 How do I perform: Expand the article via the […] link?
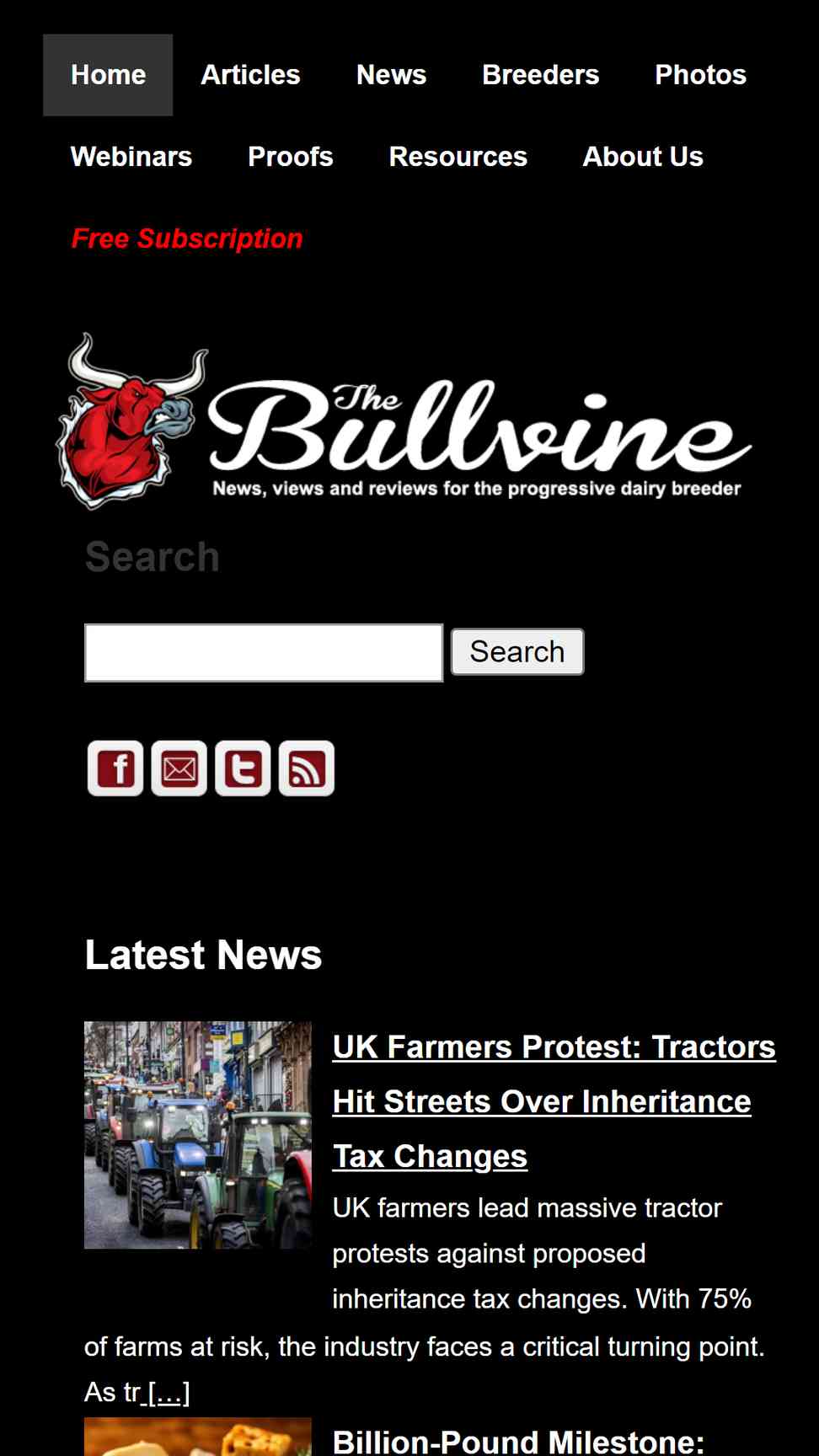pyautogui.click(x=167, y=1393)
